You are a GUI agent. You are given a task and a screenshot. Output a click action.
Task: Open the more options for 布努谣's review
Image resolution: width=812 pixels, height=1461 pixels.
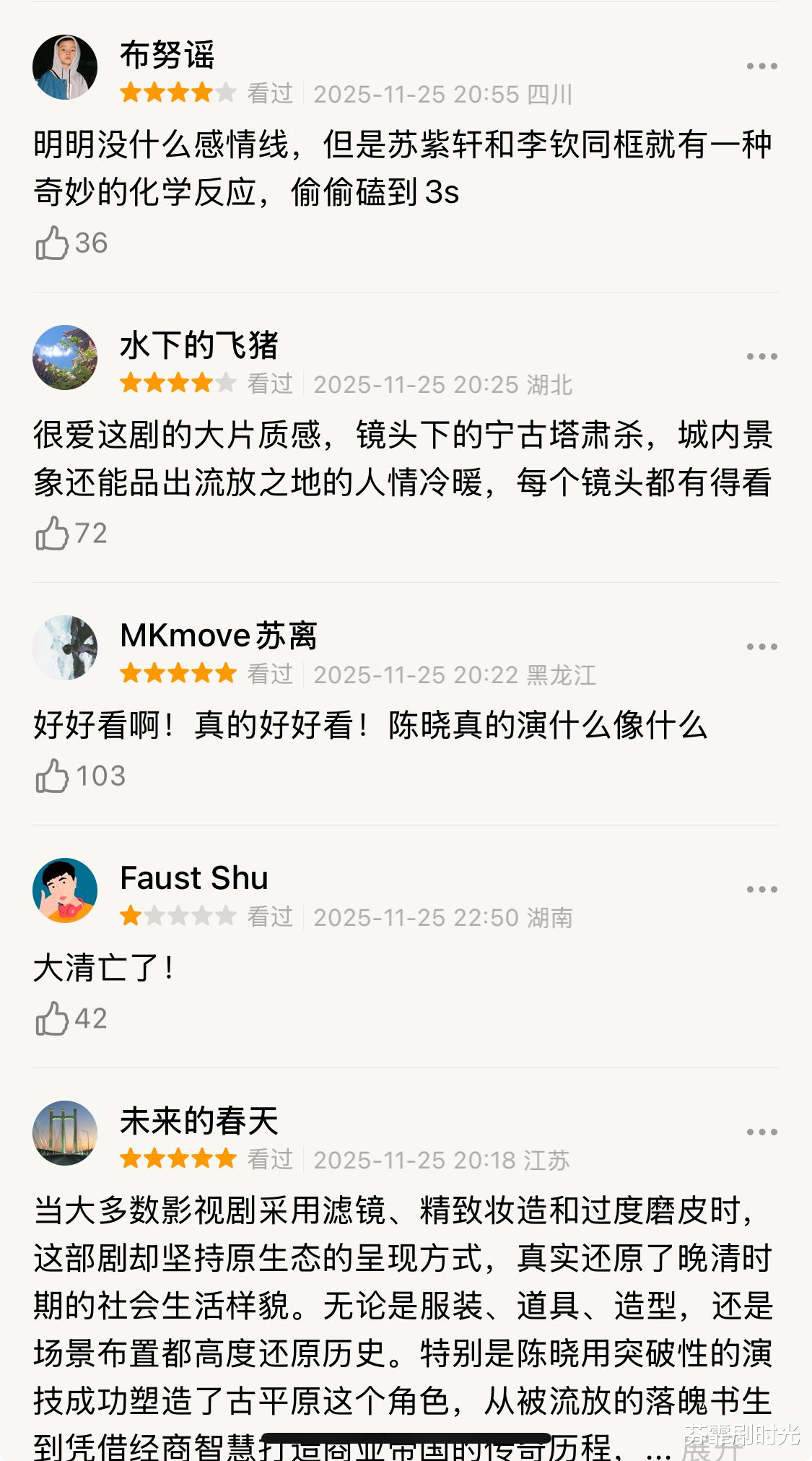(x=761, y=66)
